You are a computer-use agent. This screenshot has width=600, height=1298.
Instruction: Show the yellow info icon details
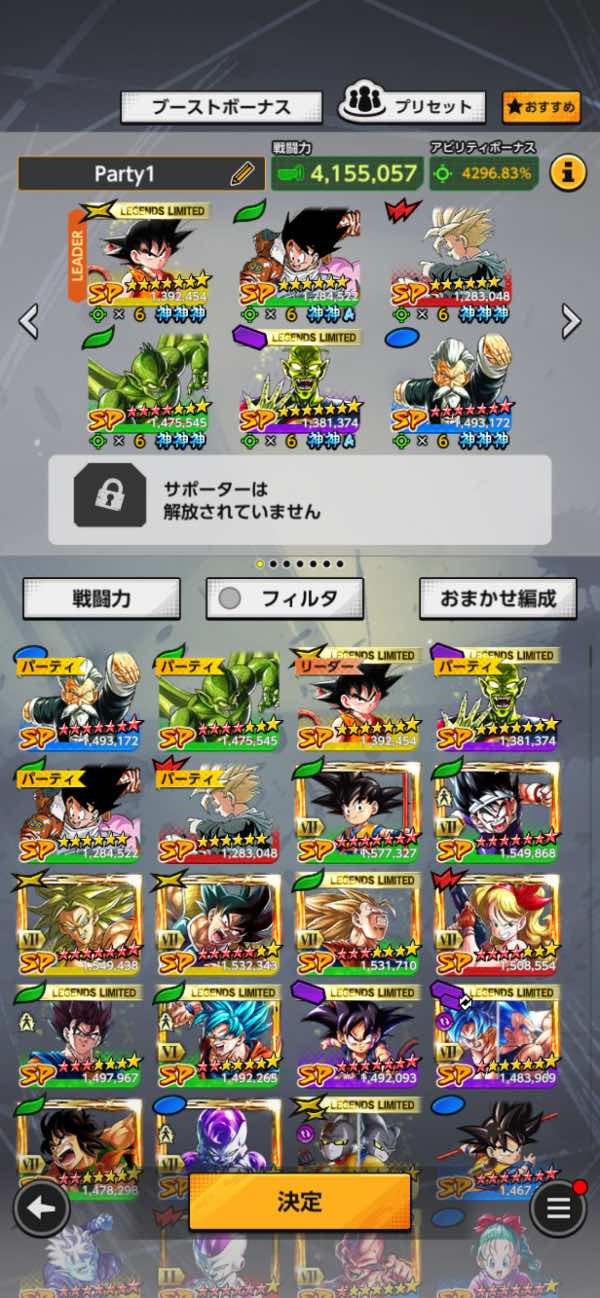[567, 173]
